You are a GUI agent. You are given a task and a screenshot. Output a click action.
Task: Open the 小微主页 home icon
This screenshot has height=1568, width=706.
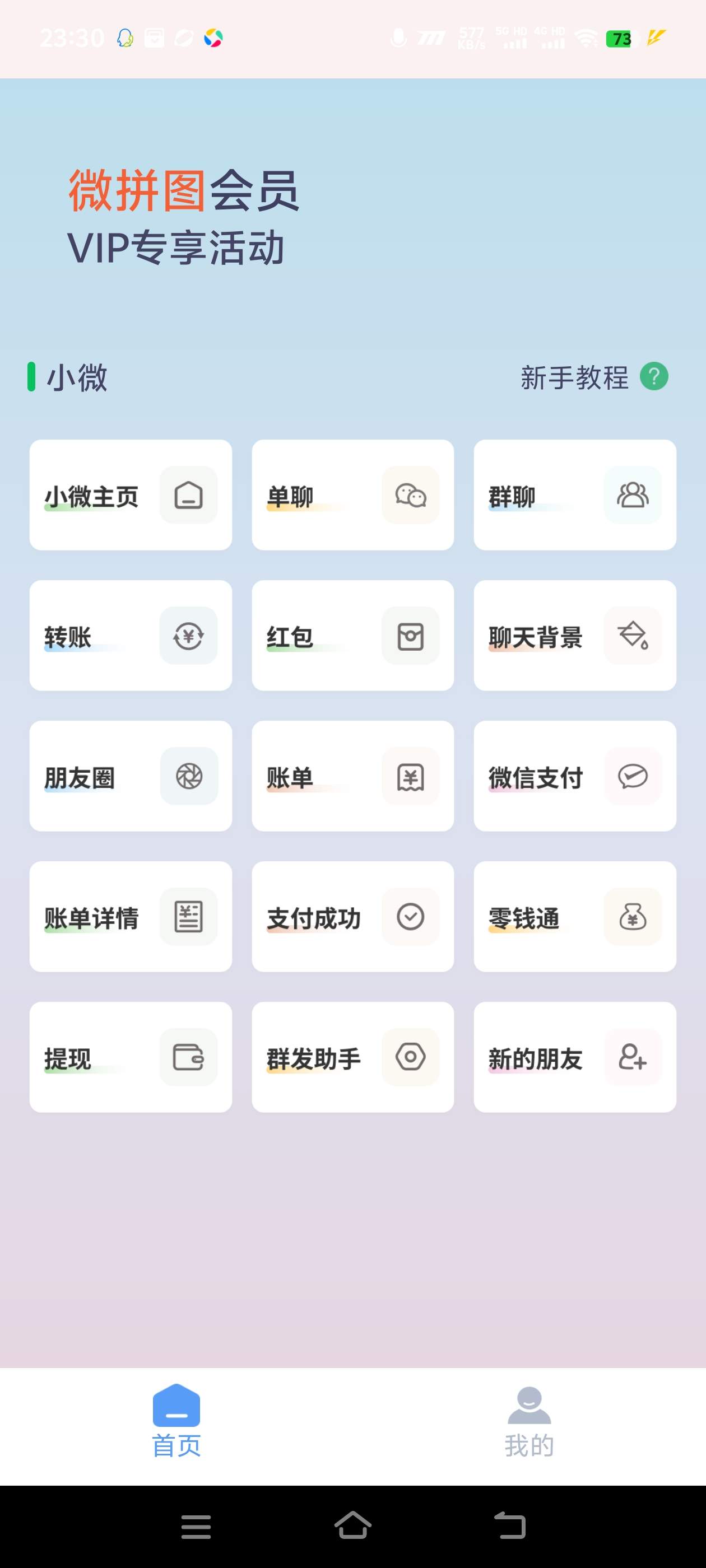pyautogui.click(x=188, y=496)
